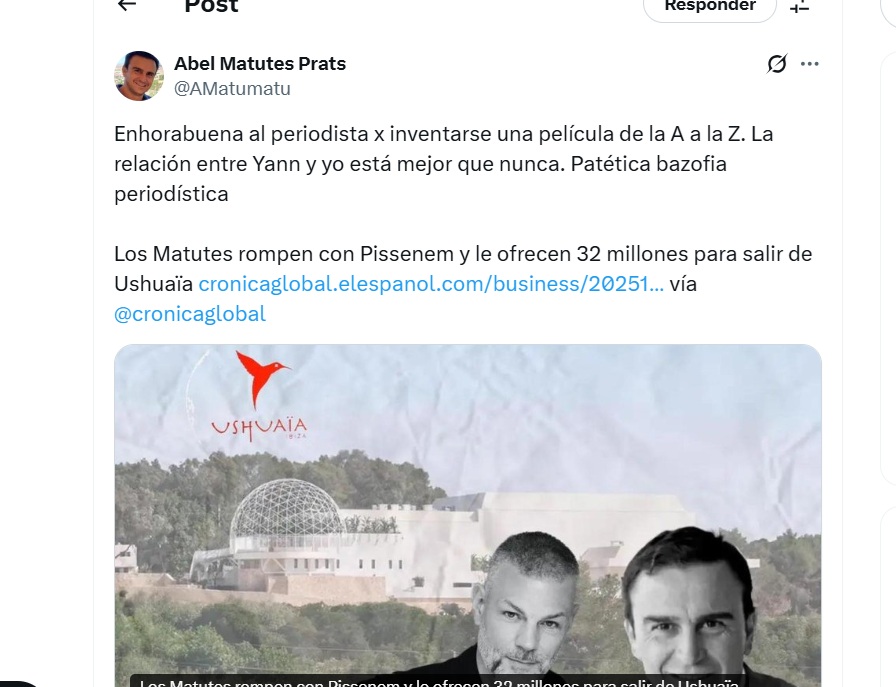
Task: Open the cronicaglobal.elespanol.com article link
Action: (x=431, y=284)
